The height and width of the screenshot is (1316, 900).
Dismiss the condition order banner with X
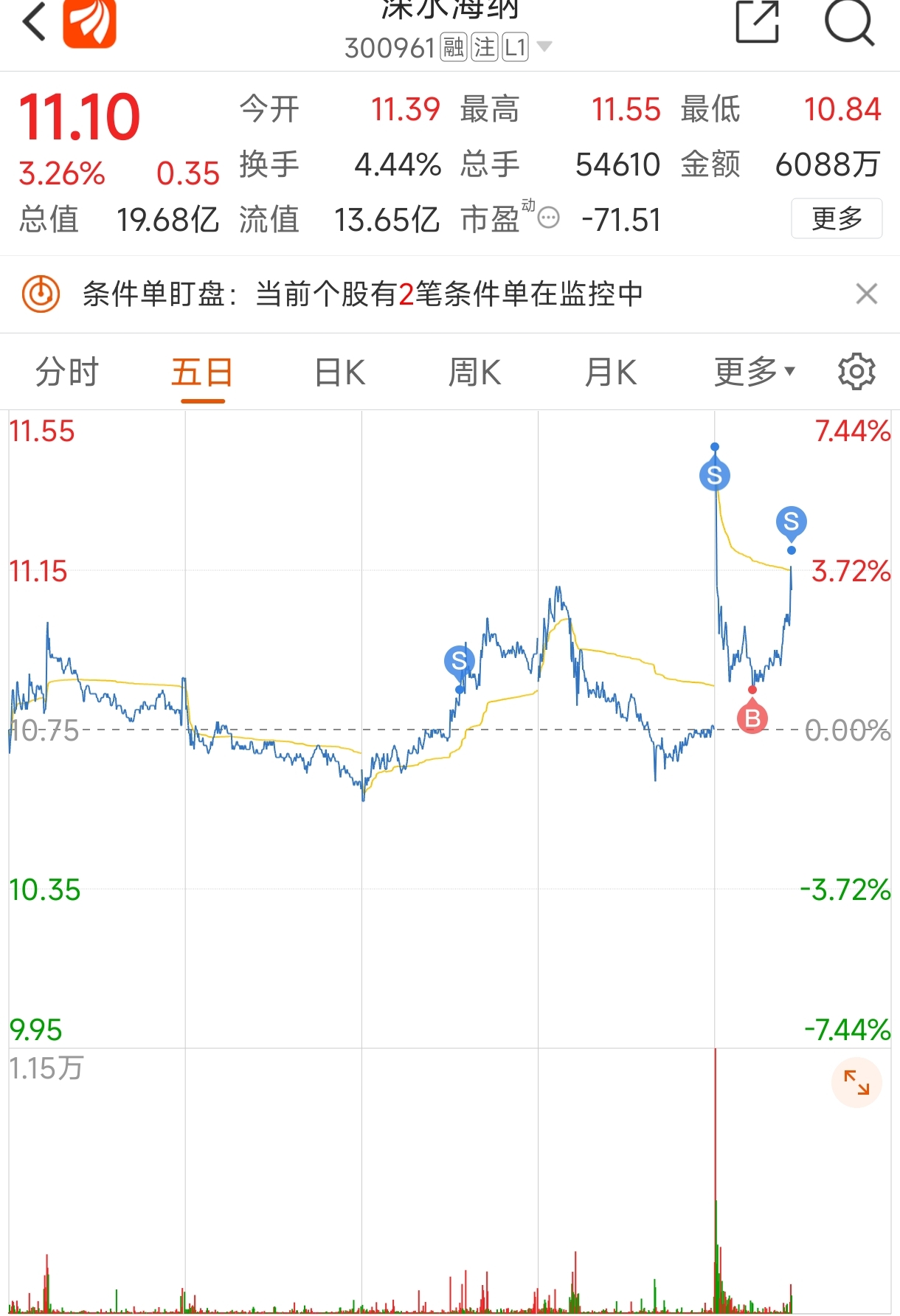coord(868,294)
